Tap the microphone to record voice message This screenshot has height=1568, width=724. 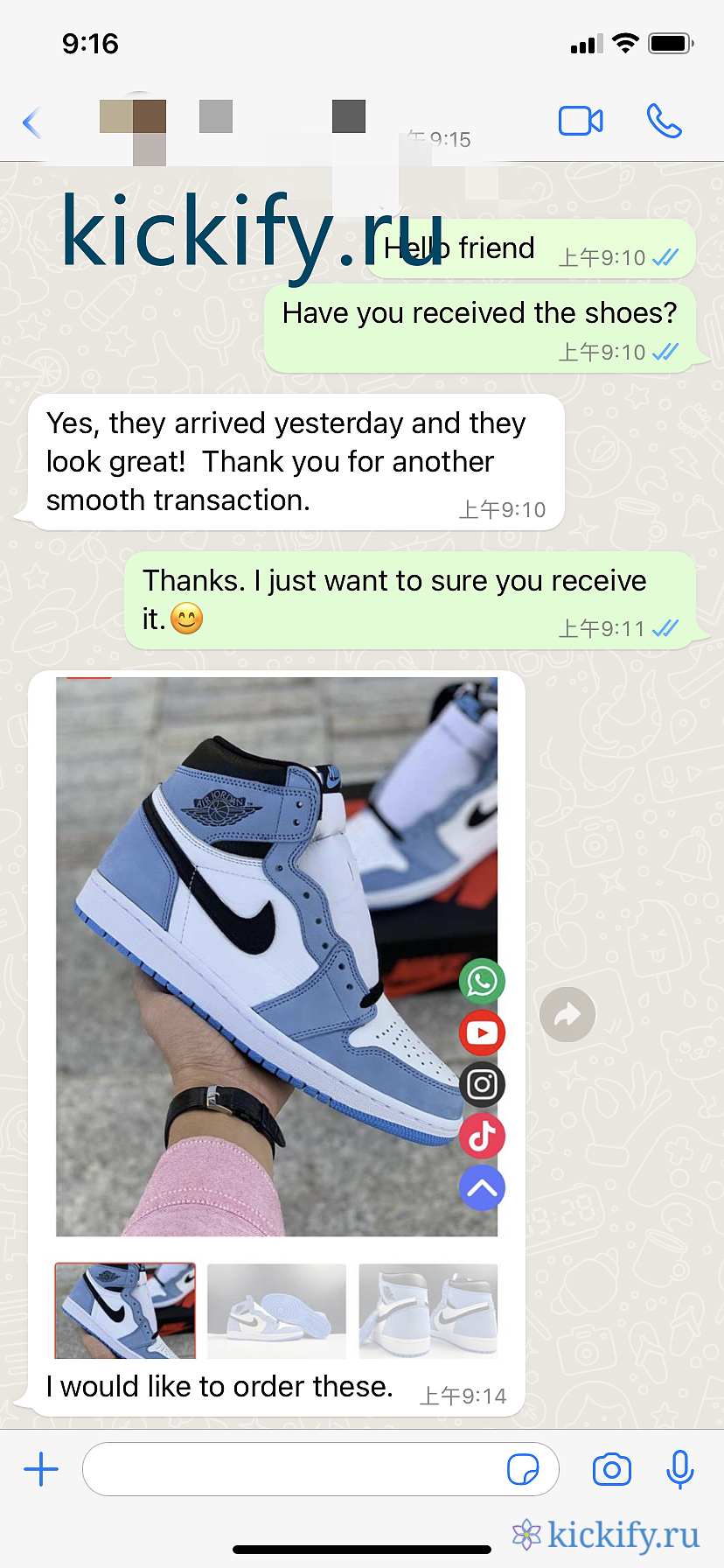click(679, 1469)
